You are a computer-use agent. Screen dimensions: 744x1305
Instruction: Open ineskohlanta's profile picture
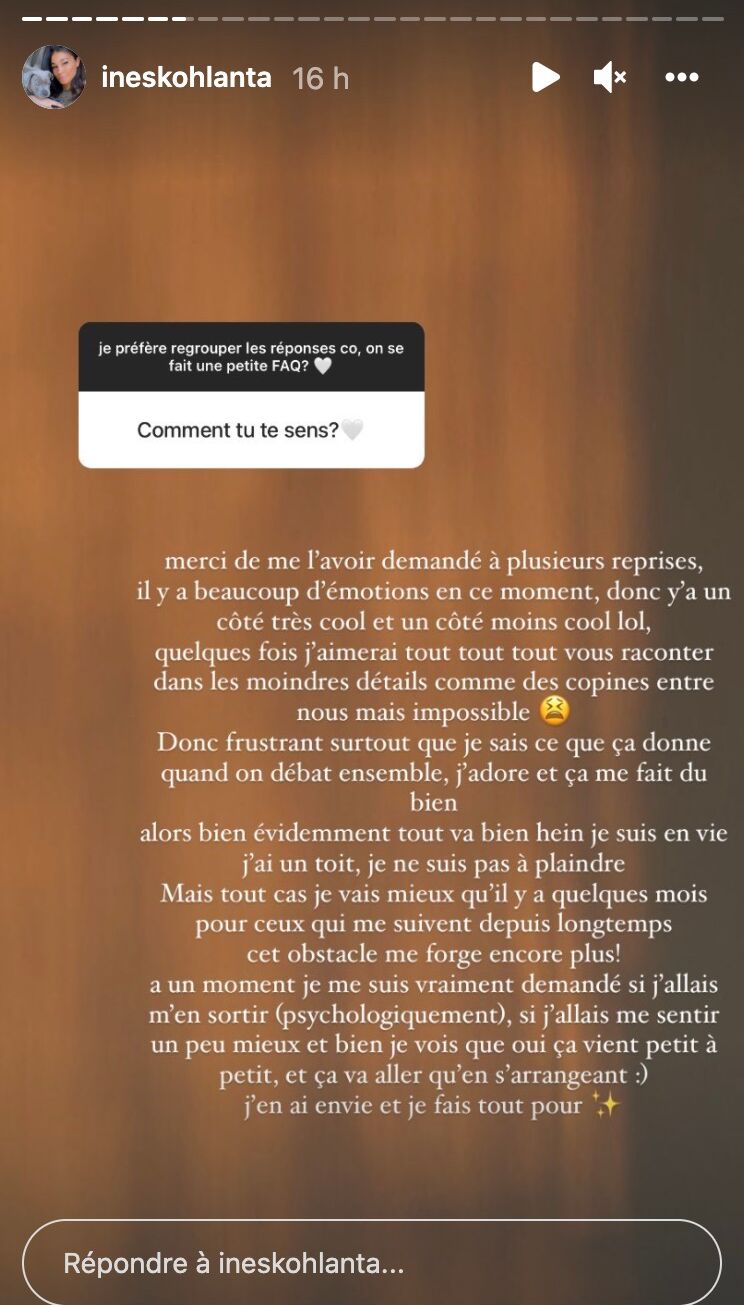(x=54, y=77)
